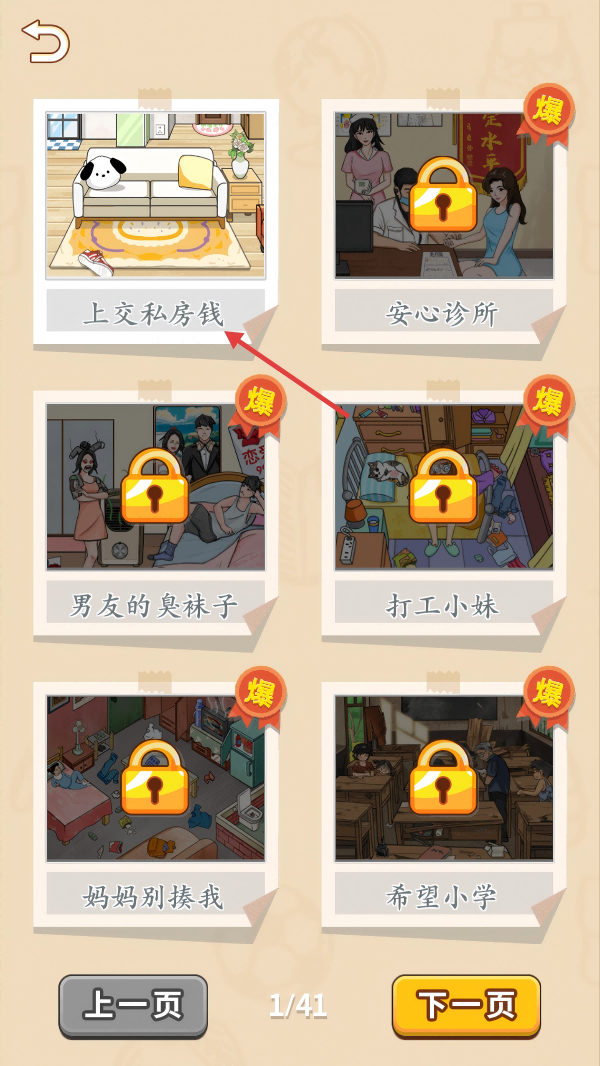Go back with the return arrow
The height and width of the screenshot is (1066, 600).
click(x=46, y=41)
